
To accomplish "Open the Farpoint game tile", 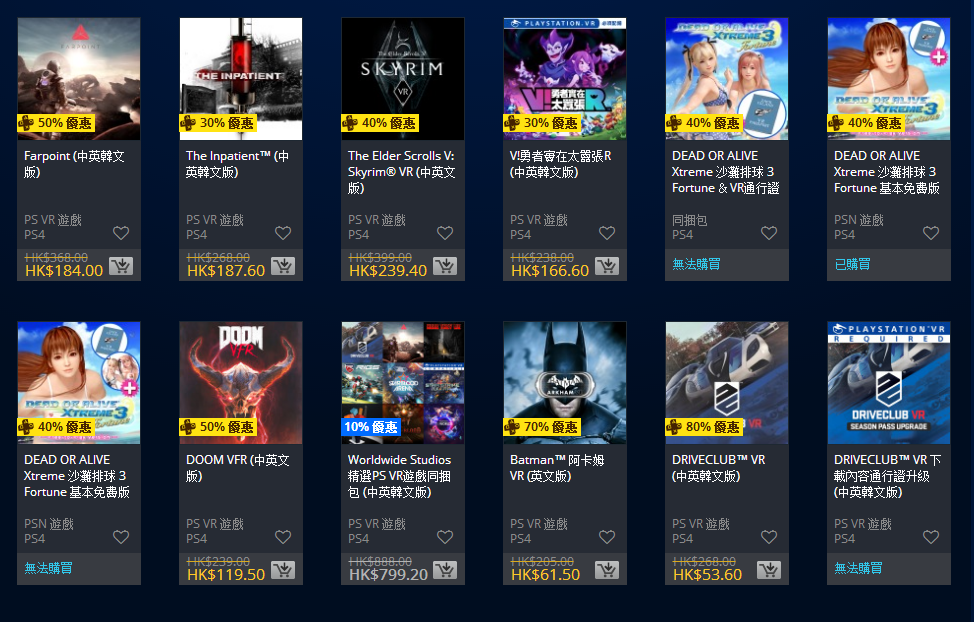I will click(x=79, y=78).
